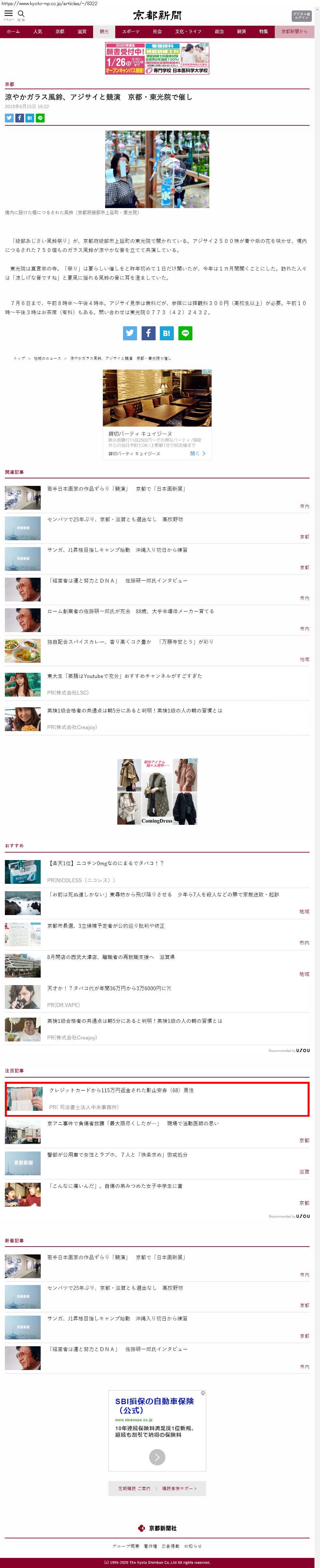Viewport: 320px width, 1568px height.
Task: Open the グループ概要 footer link
Action: [125, 1546]
